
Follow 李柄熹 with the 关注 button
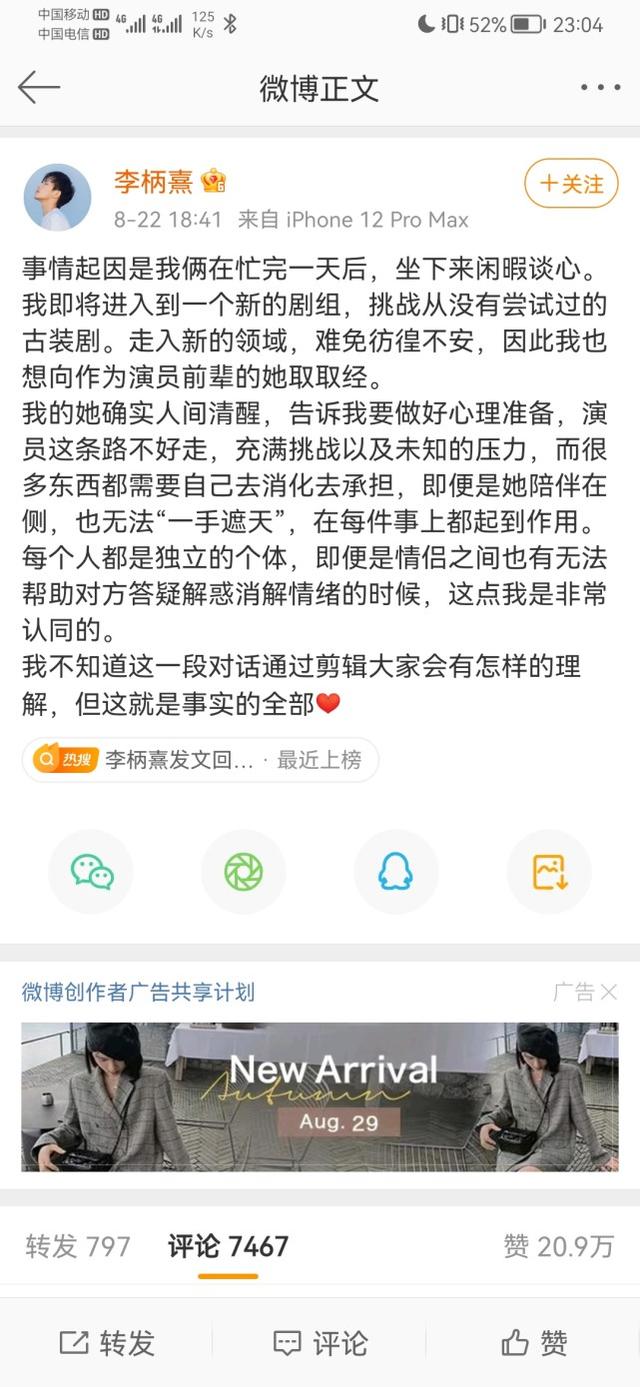tap(572, 183)
